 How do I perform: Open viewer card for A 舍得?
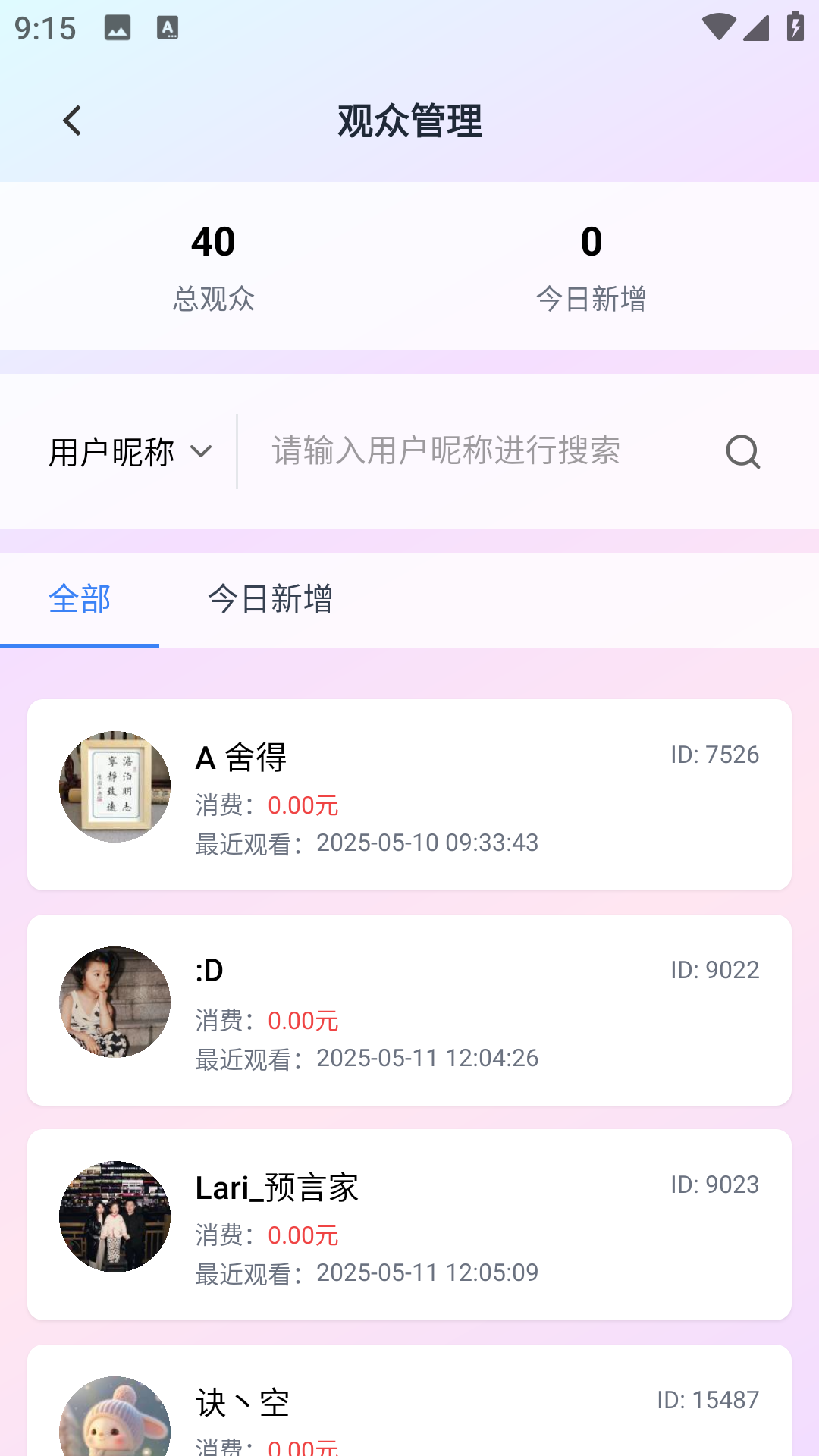(409, 794)
